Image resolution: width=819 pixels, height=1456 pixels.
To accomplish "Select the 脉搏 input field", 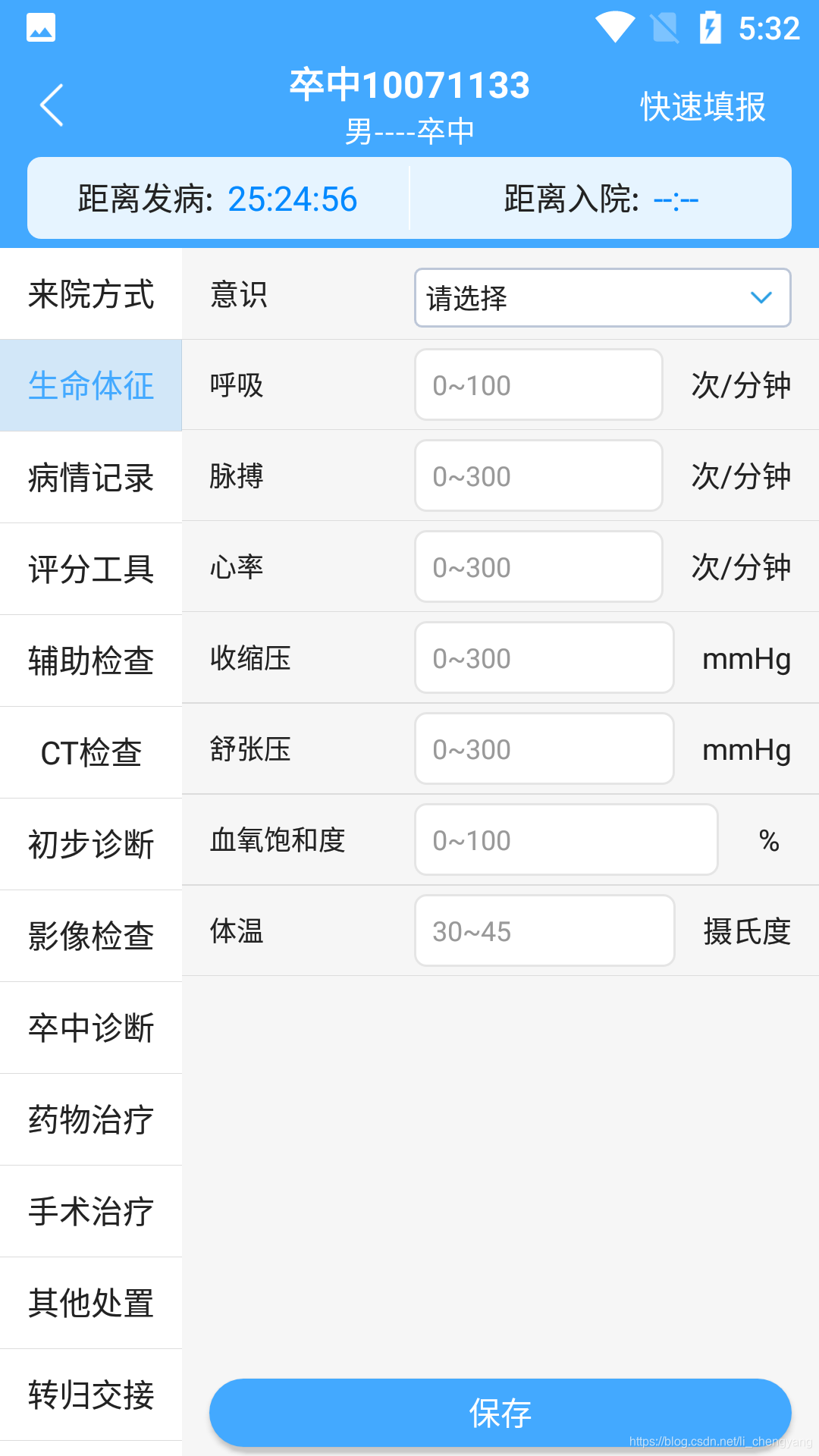I will point(538,476).
